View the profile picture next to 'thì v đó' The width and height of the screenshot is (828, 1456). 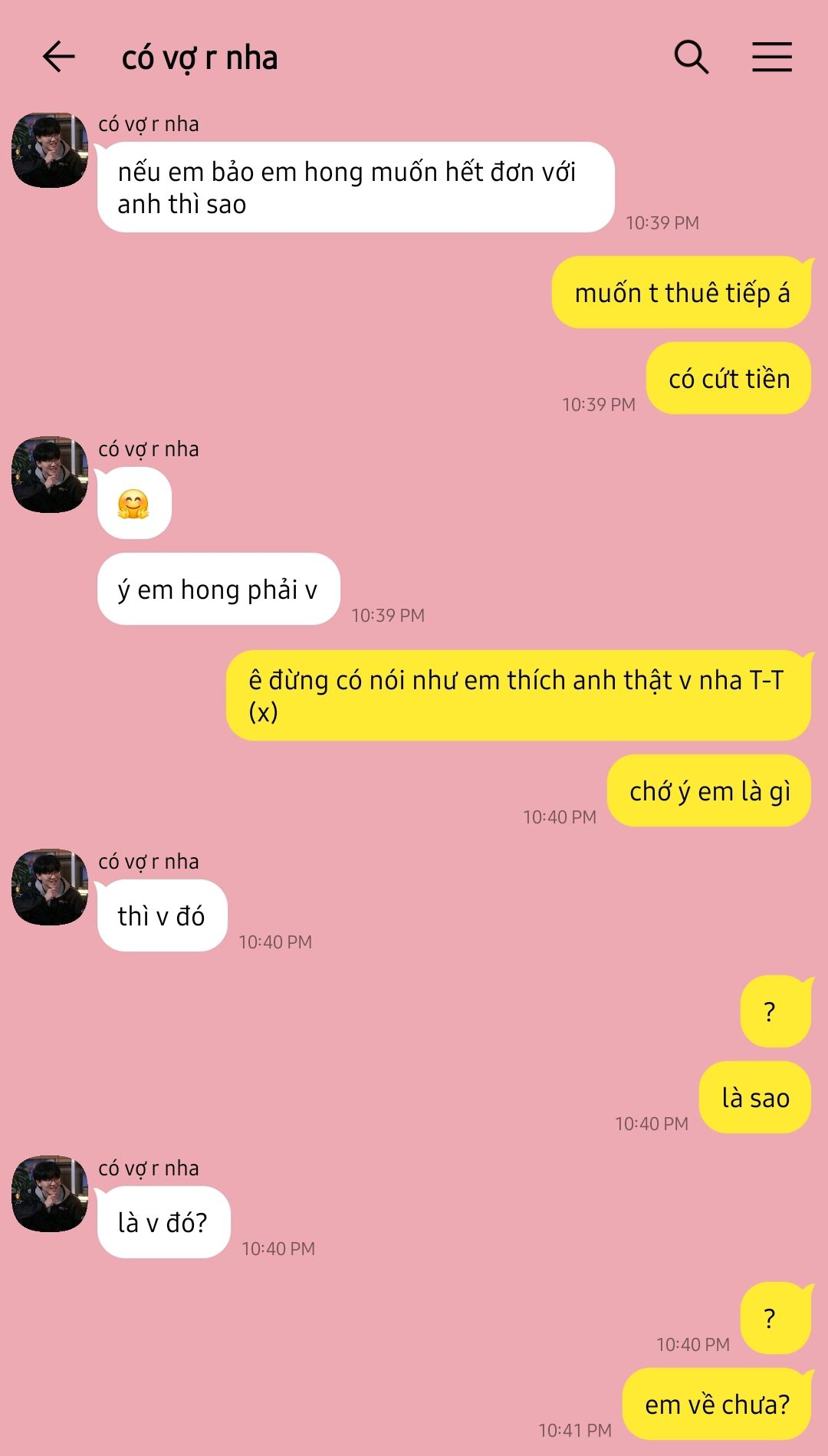tap(50, 887)
